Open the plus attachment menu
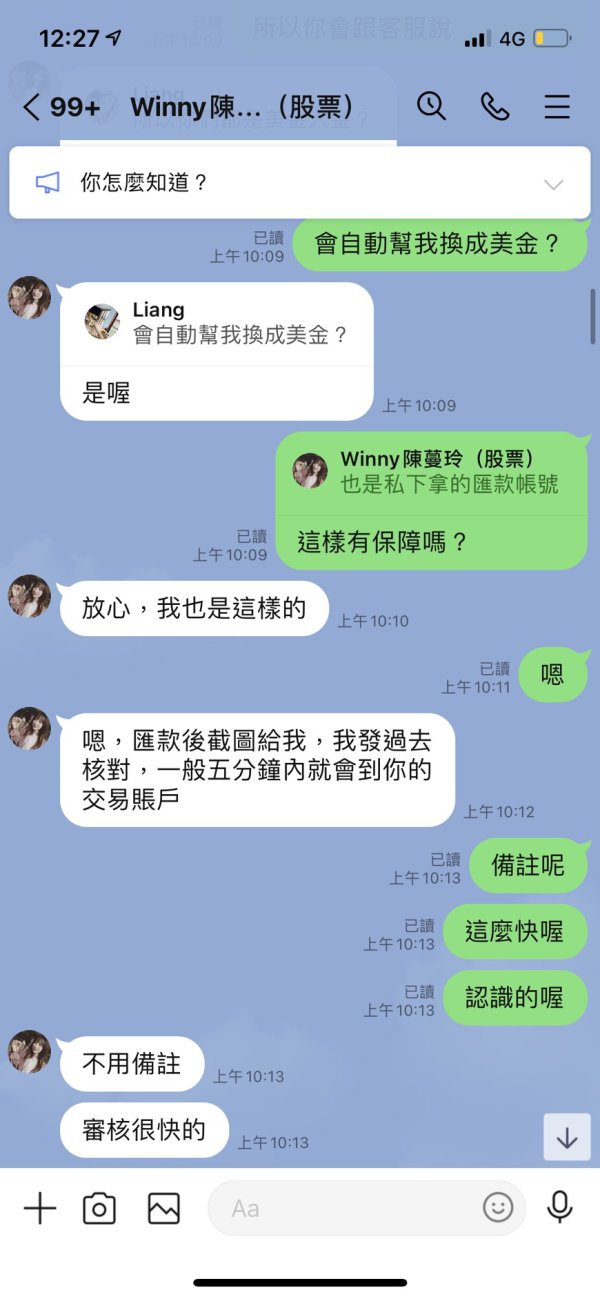 click(40, 1208)
